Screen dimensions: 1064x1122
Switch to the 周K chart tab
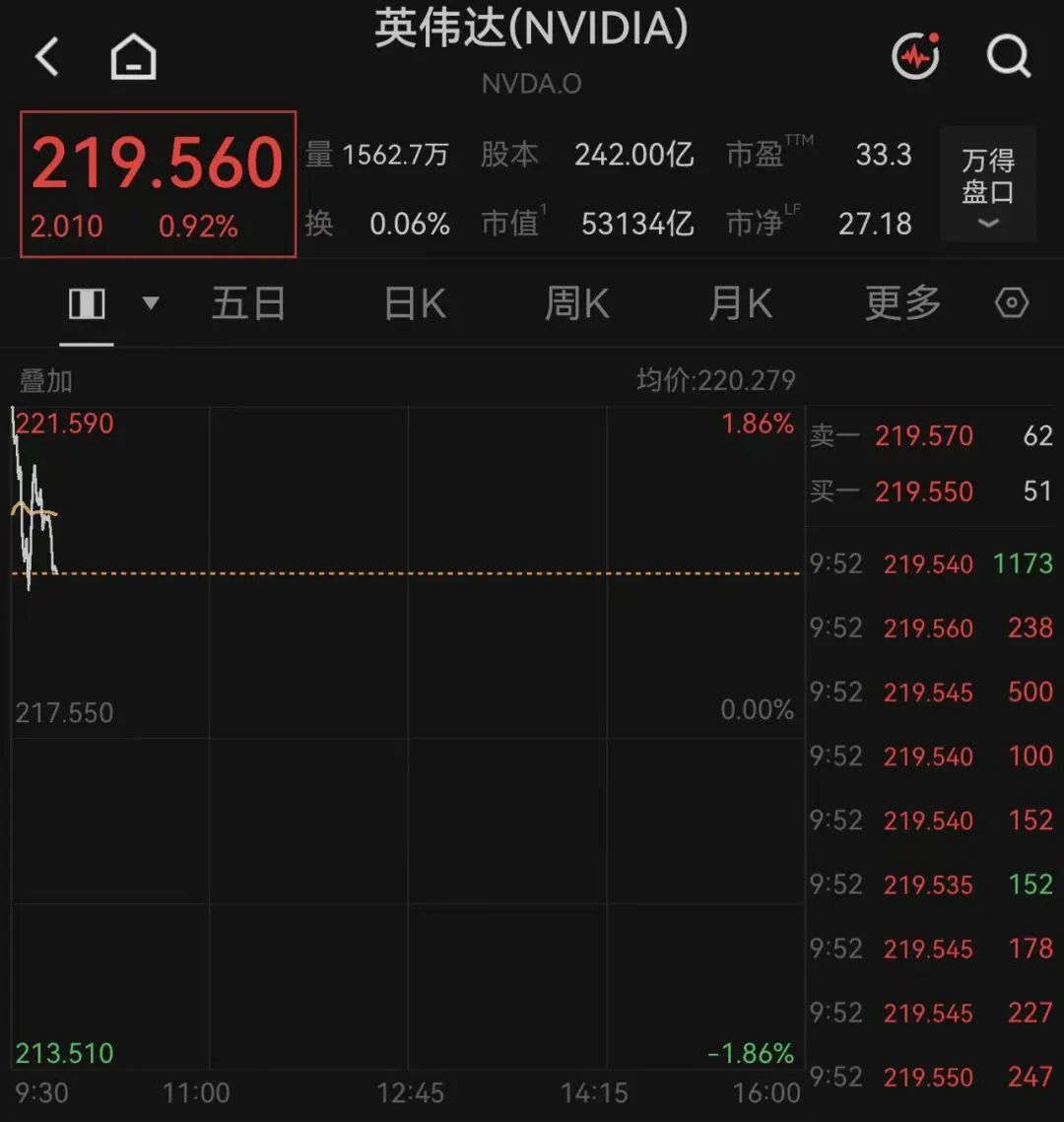(576, 303)
